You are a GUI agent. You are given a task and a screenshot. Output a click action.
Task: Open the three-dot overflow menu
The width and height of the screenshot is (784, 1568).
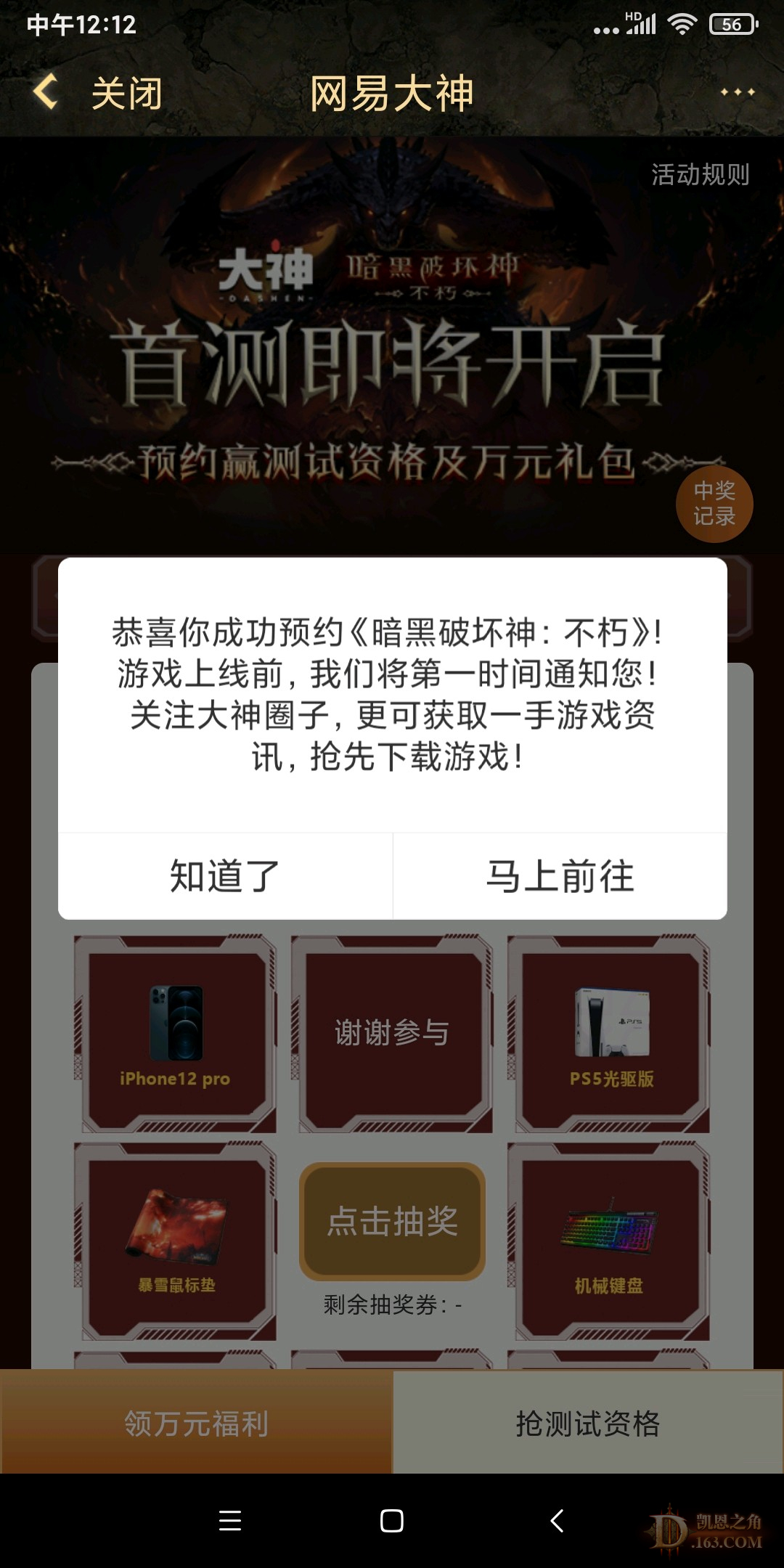[x=737, y=93]
